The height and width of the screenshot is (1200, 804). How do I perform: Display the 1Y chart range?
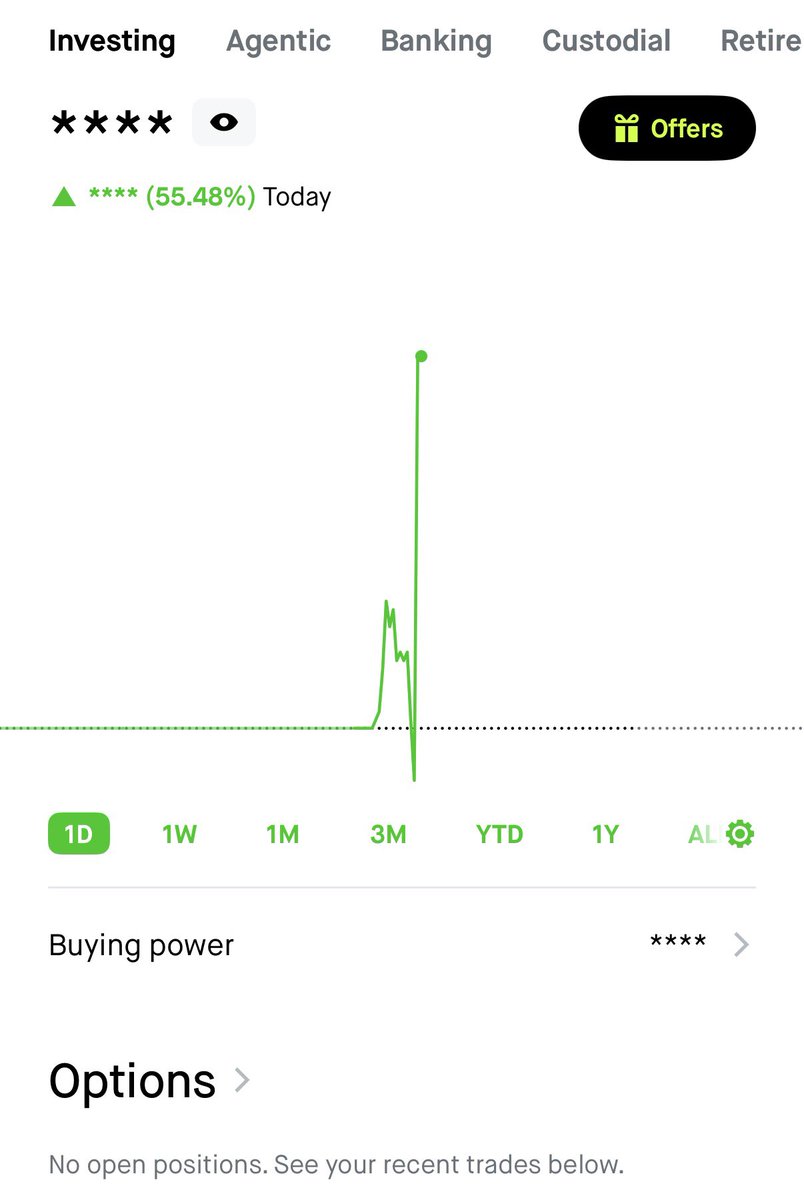point(605,834)
